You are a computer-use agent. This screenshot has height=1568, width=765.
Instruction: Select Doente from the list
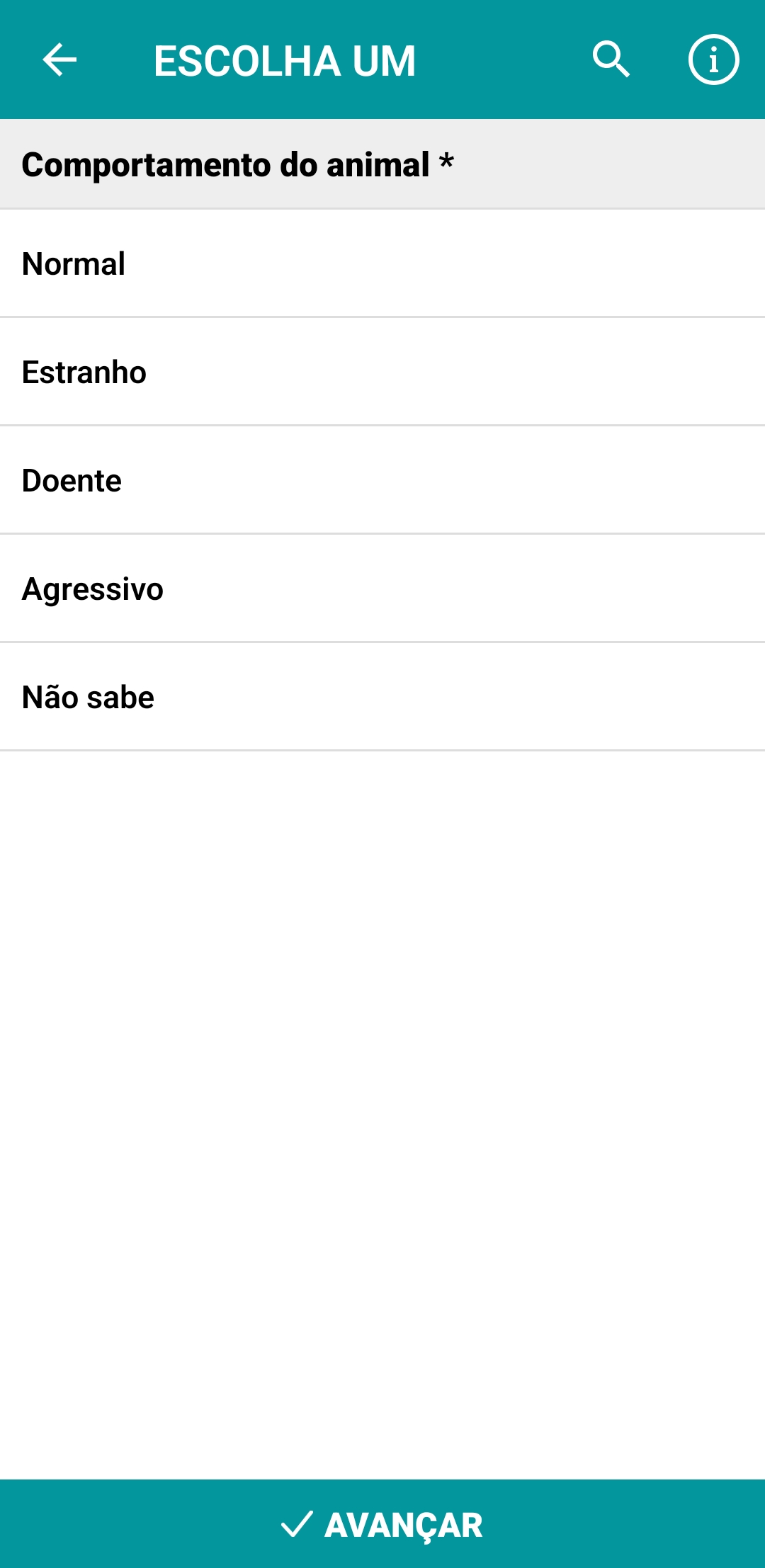[x=382, y=480]
